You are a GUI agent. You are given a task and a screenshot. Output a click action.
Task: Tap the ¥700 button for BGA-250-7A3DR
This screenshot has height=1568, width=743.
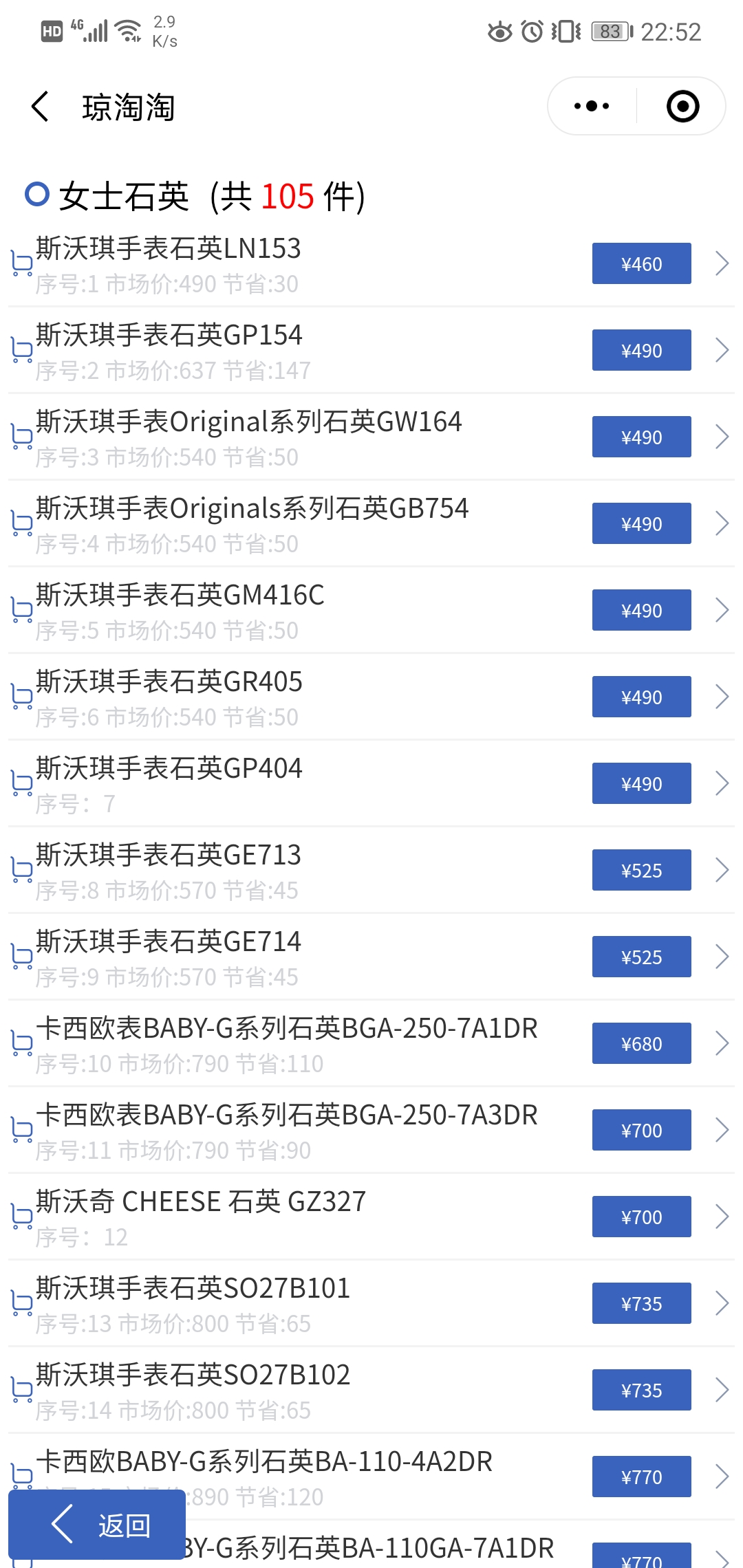(x=641, y=1130)
